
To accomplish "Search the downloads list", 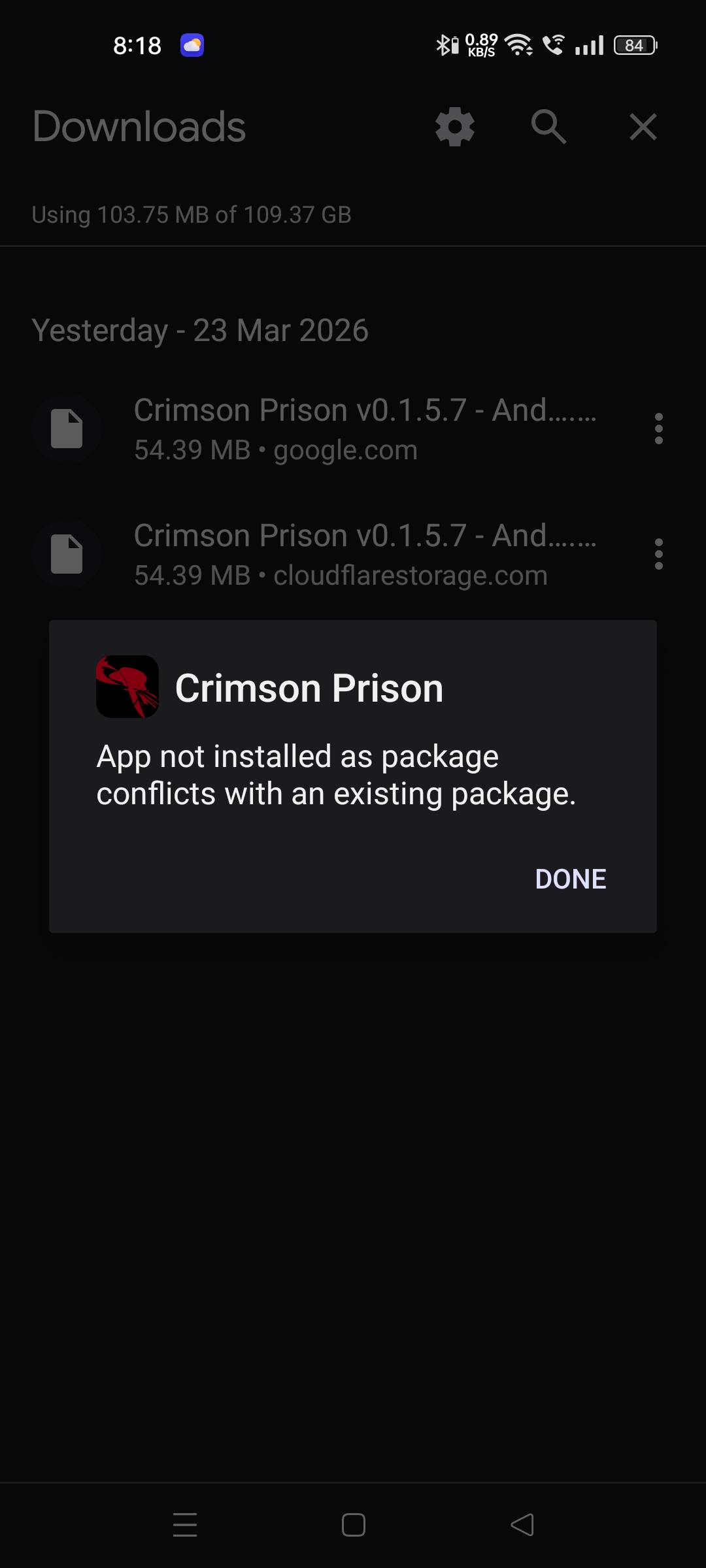I will pyautogui.click(x=548, y=127).
